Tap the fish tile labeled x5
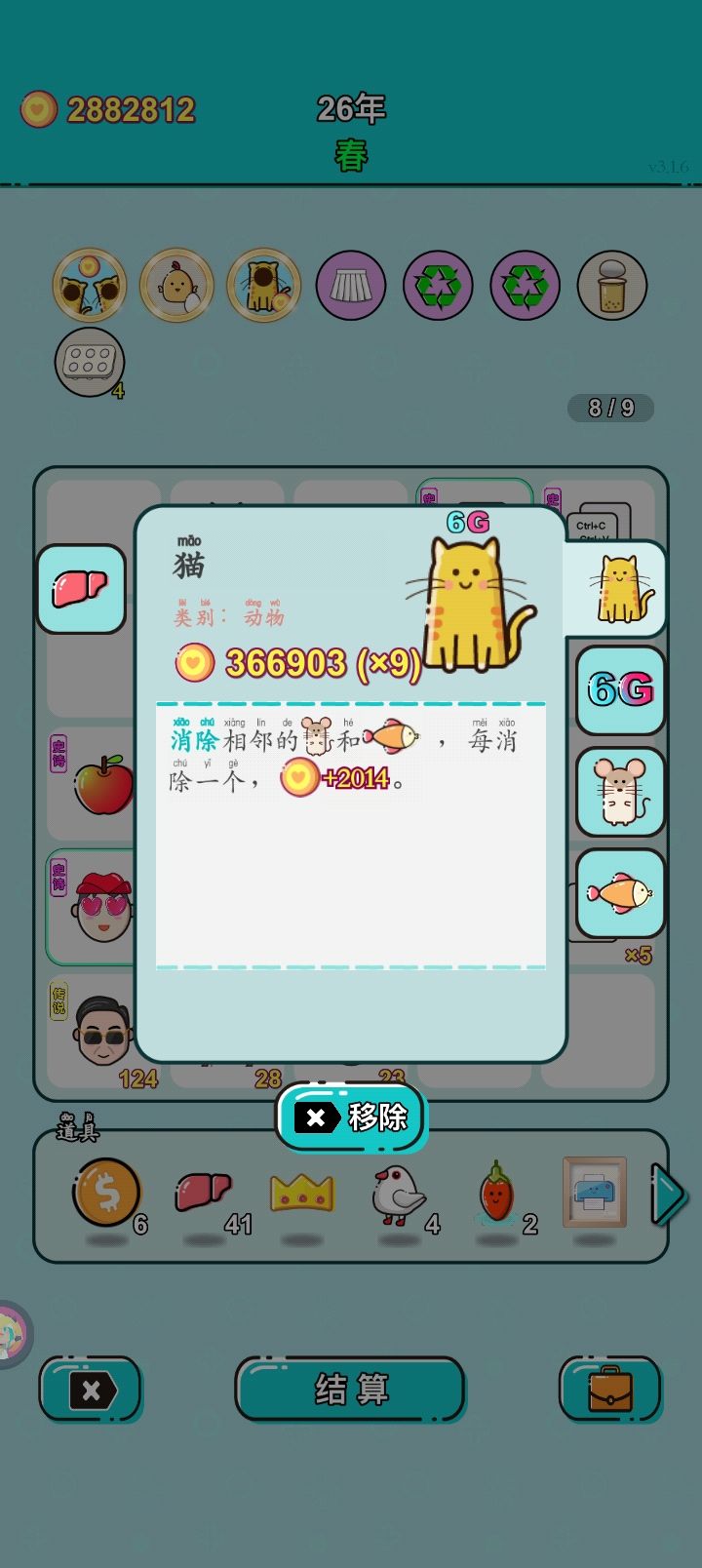The image size is (702, 1568). pyautogui.click(x=621, y=891)
